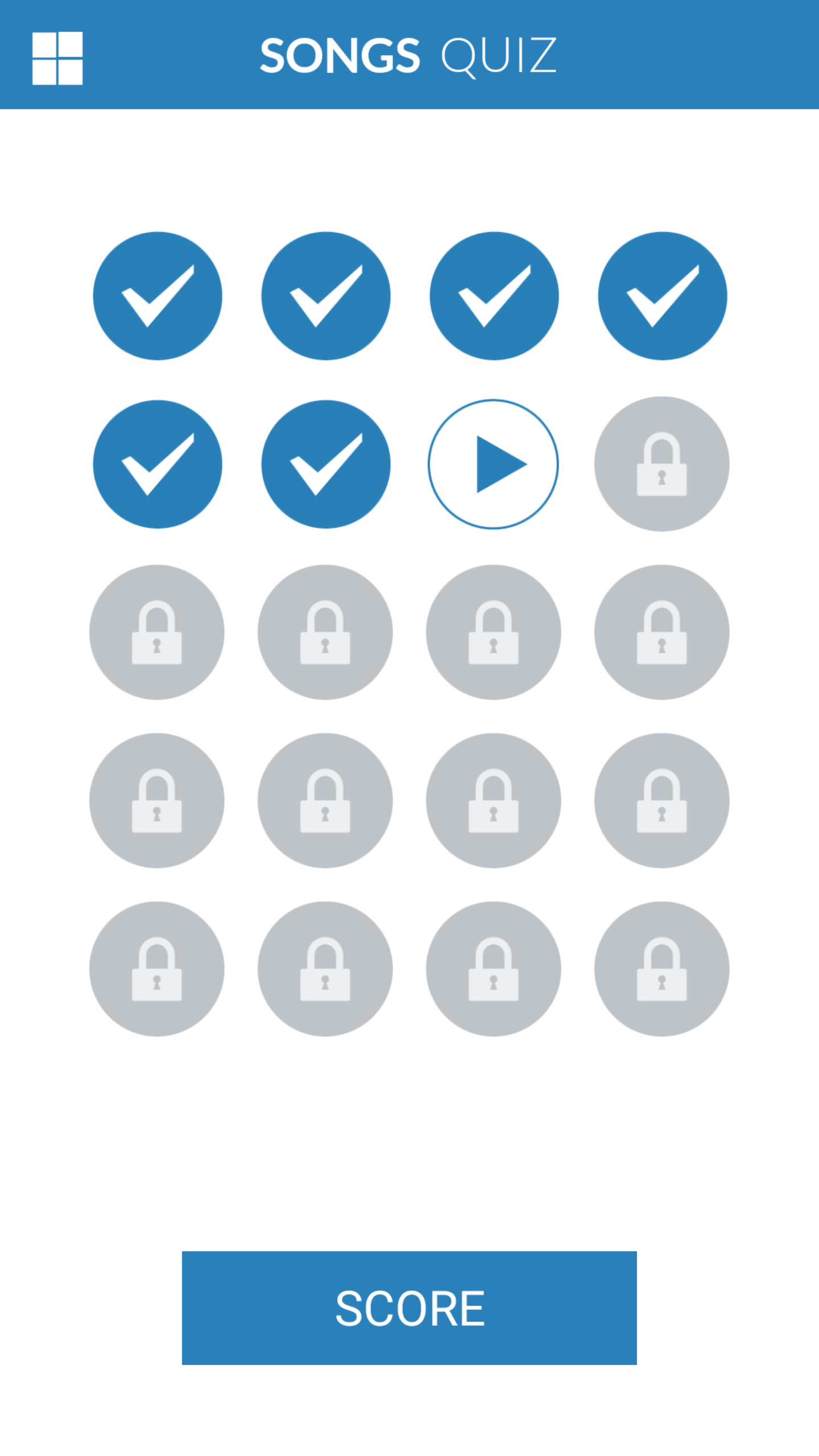The height and width of the screenshot is (1456, 819).
Task: Start the unlocked level with play arrow
Action: (x=493, y=464)
